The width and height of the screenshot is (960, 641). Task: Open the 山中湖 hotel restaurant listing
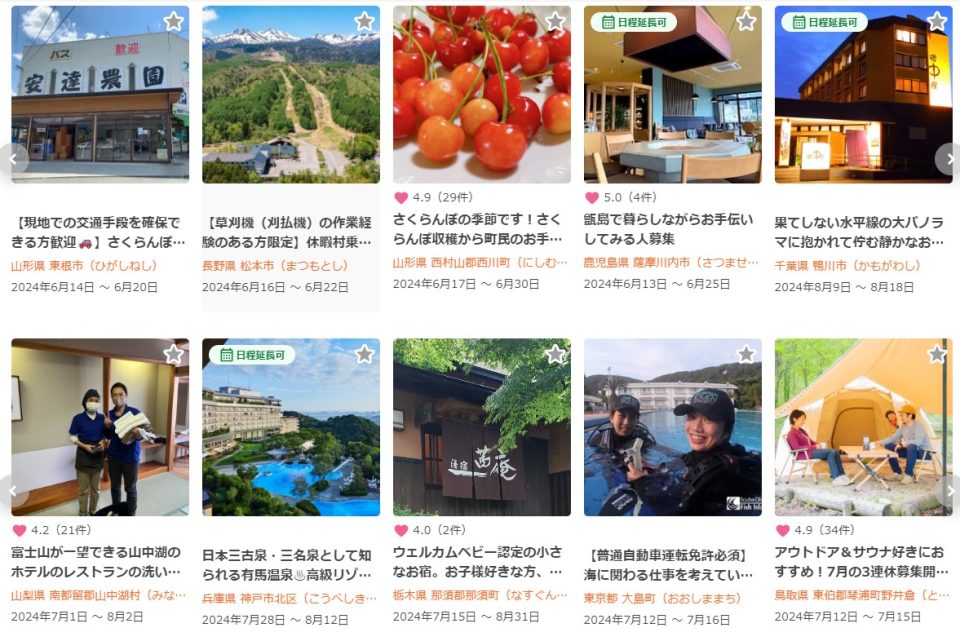pos(99,563)
